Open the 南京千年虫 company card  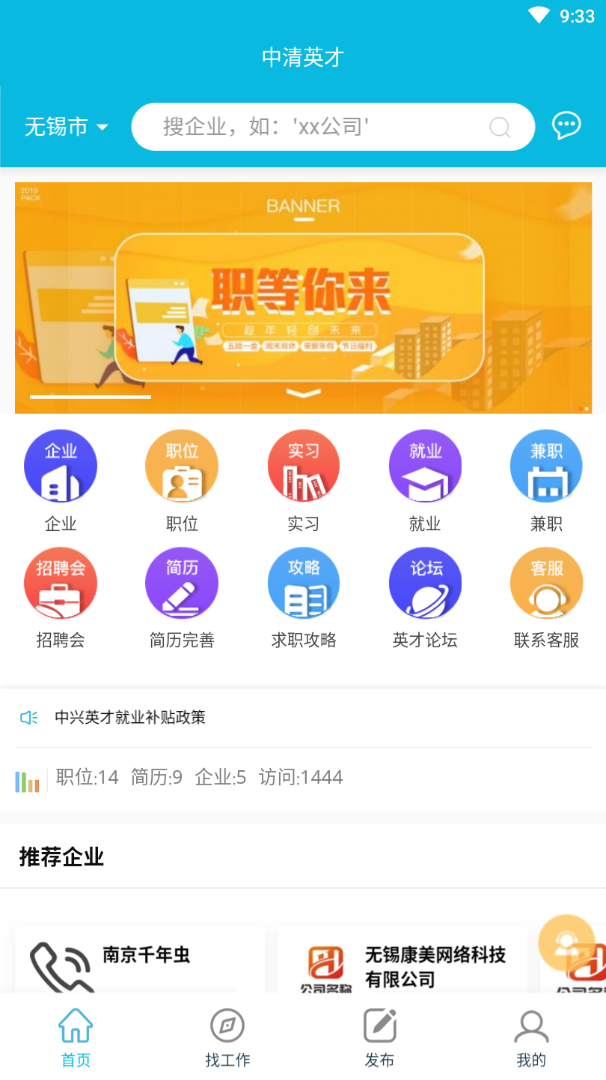pyautogui.click(x=140, y=960)
